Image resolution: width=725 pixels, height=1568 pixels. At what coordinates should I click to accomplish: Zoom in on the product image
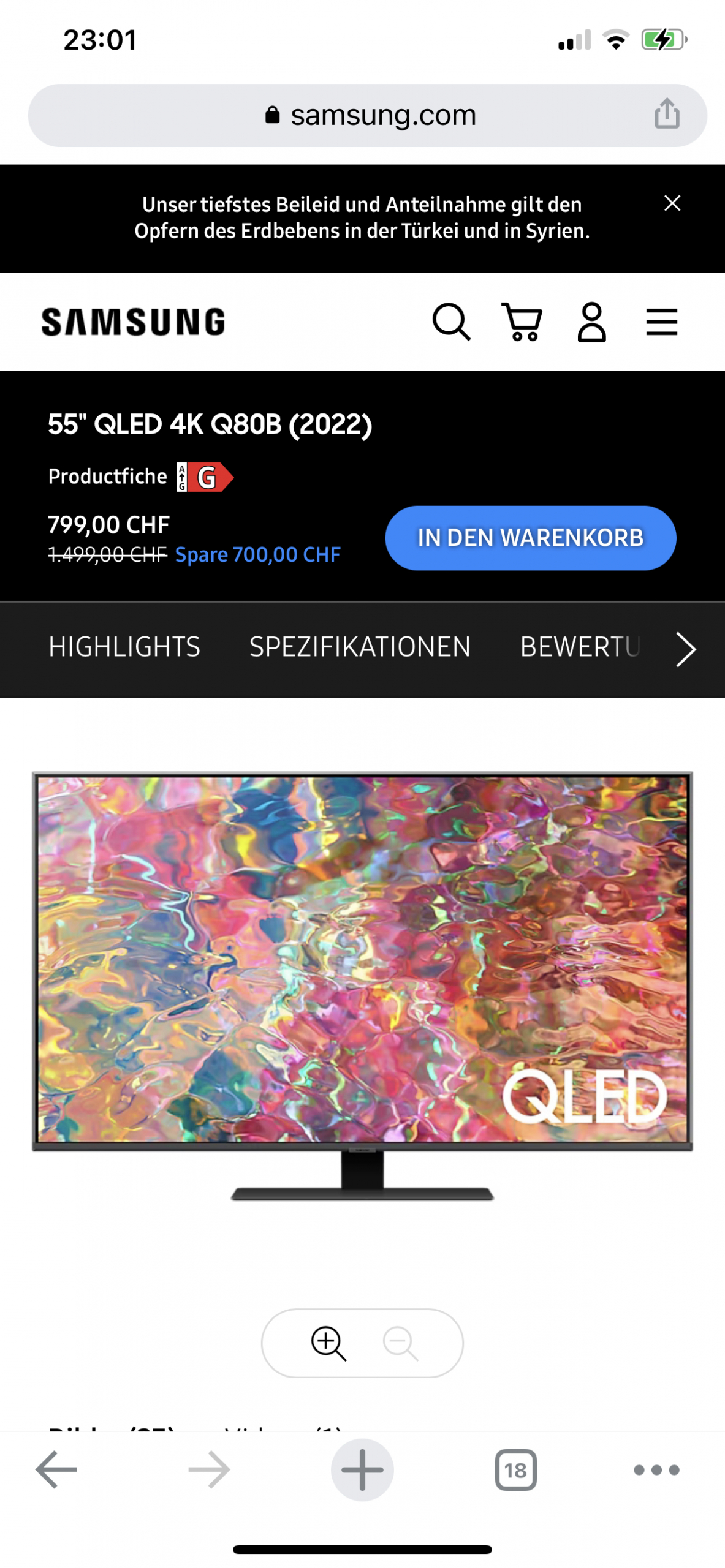328,1343
